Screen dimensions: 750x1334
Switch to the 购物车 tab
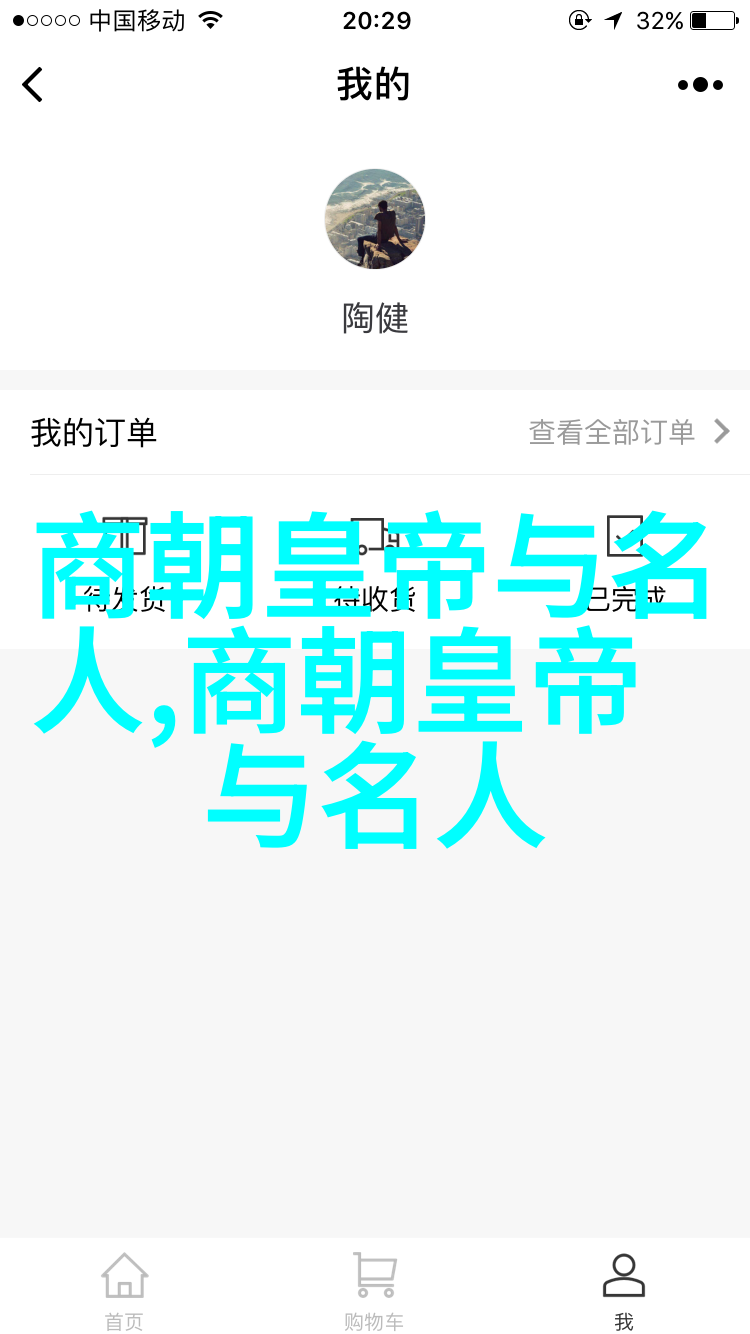coord(374,1291)
